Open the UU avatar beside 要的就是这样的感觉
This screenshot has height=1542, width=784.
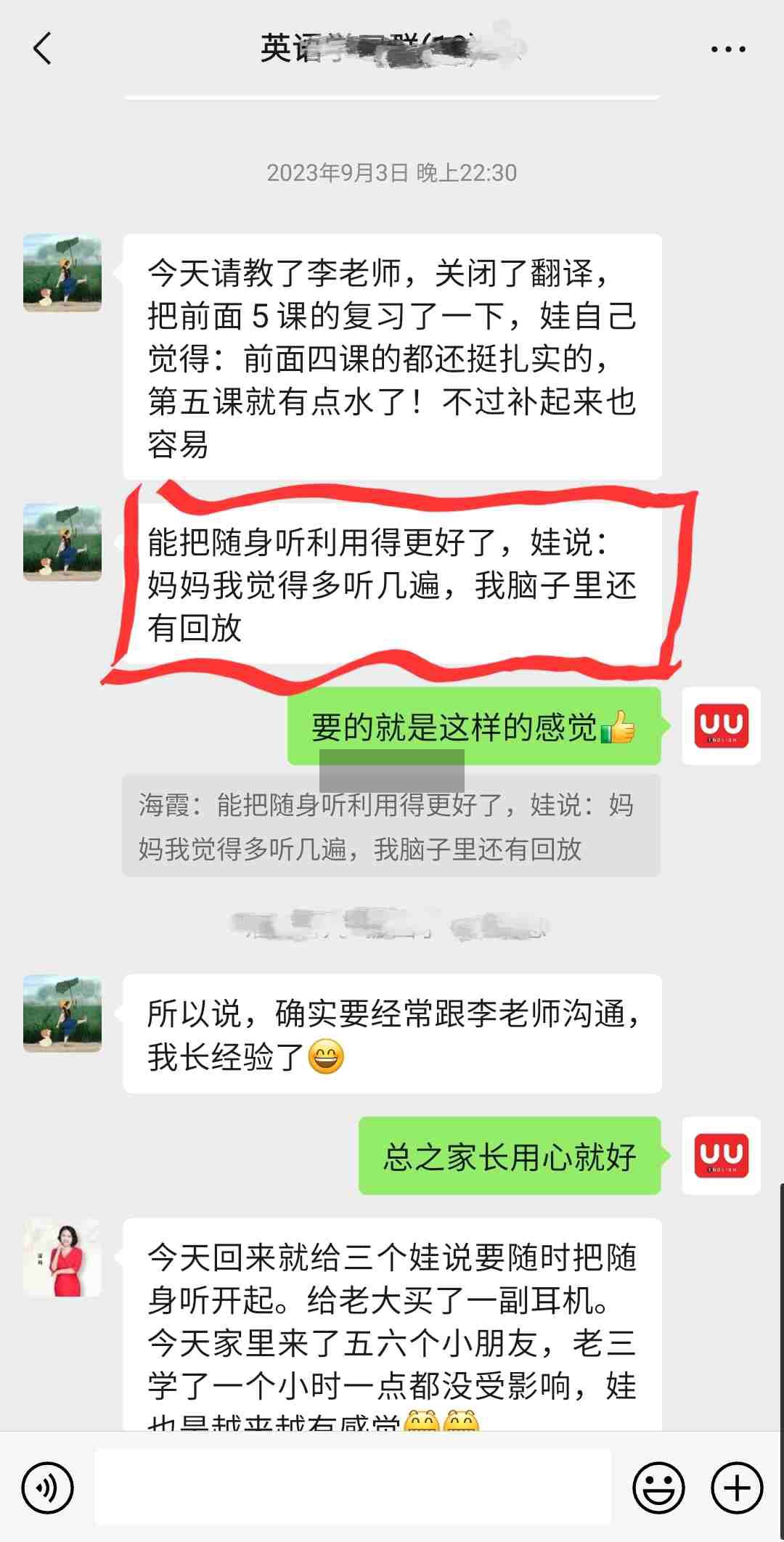click(x=721, y=726)
